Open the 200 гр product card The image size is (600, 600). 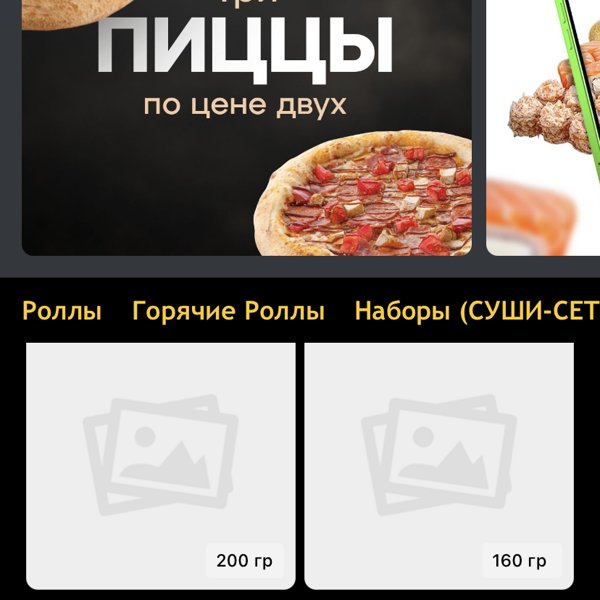point(160,465)
